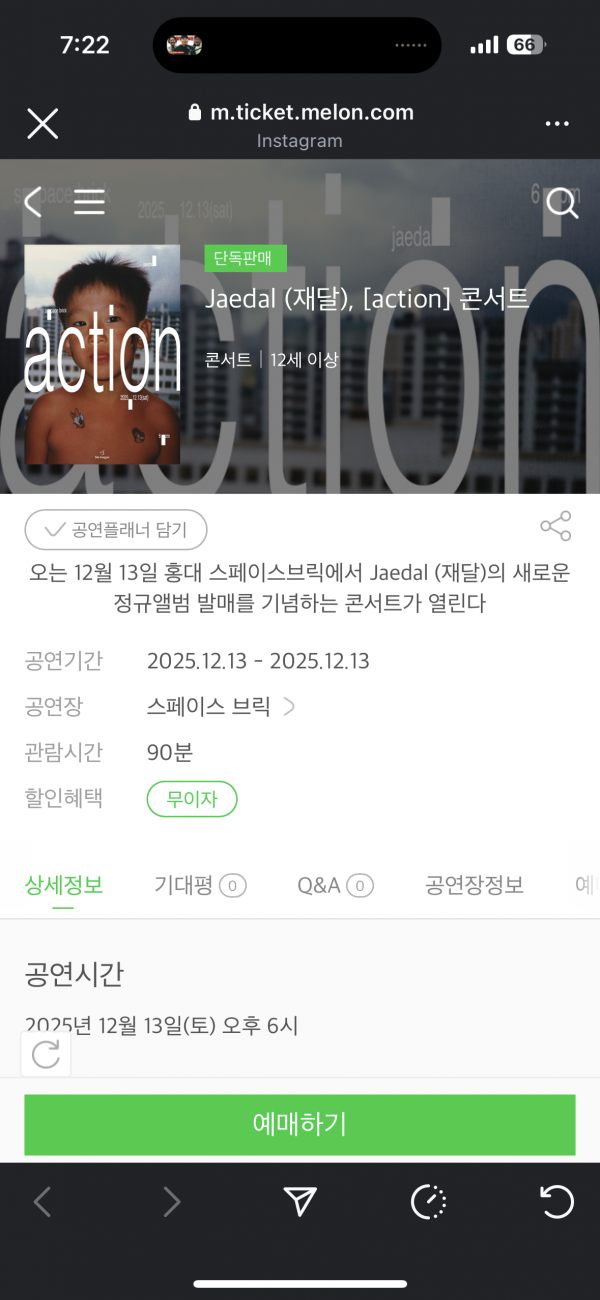Go back on the Melon Ticket page
Viewport: 600px width, 1300px height.
tap(33, 202)
